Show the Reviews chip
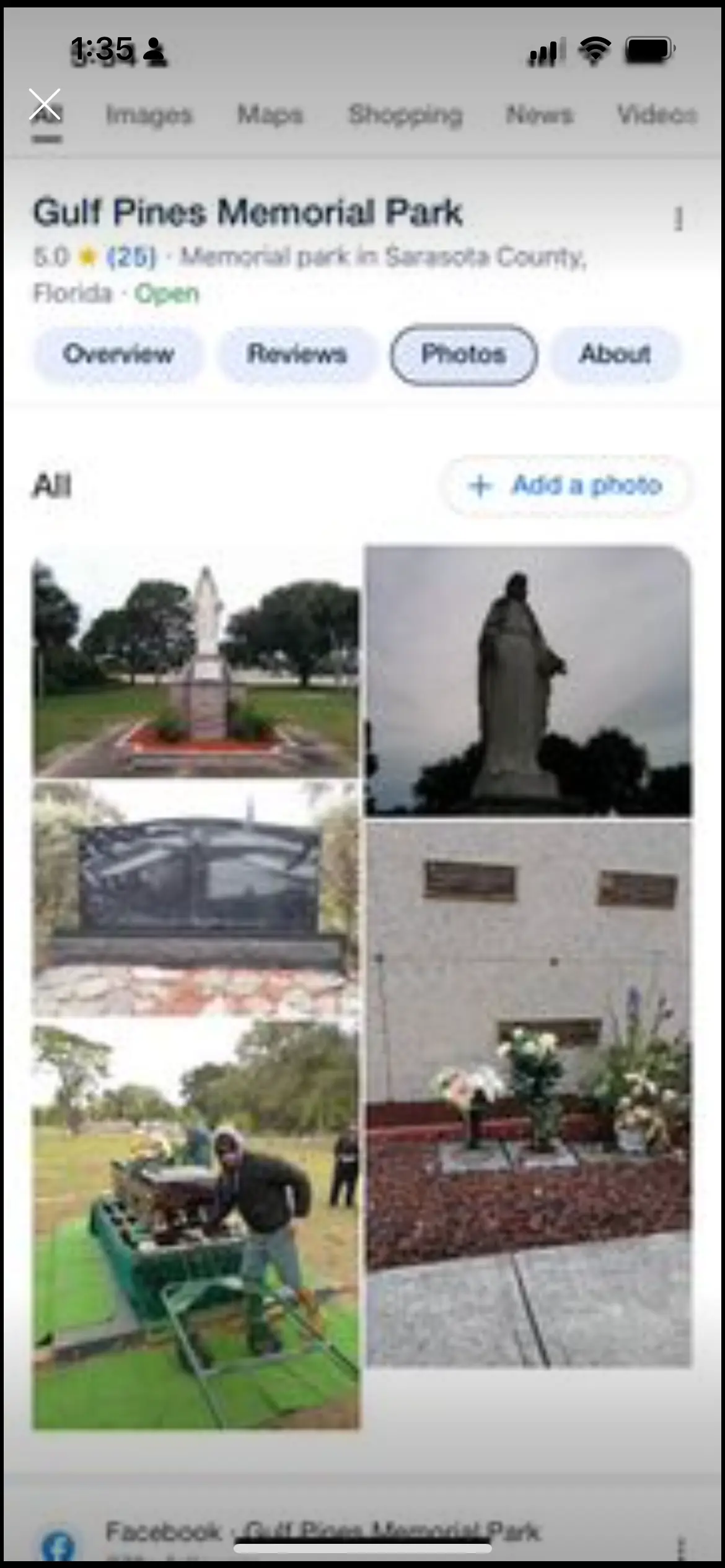The image size is (725, 1568). click(x=297, y=354)
